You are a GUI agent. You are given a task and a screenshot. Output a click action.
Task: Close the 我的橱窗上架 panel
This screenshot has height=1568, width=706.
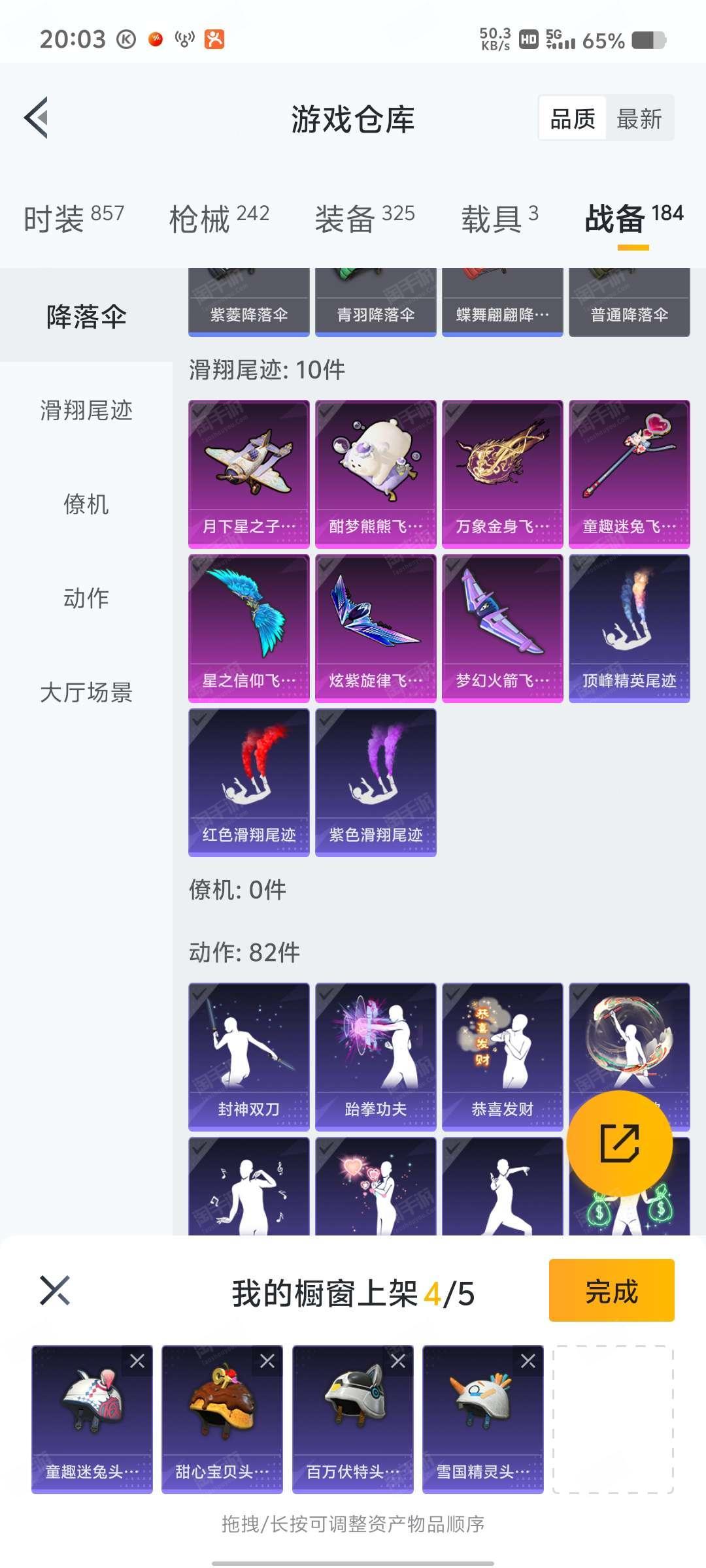tap(55, 1290)
